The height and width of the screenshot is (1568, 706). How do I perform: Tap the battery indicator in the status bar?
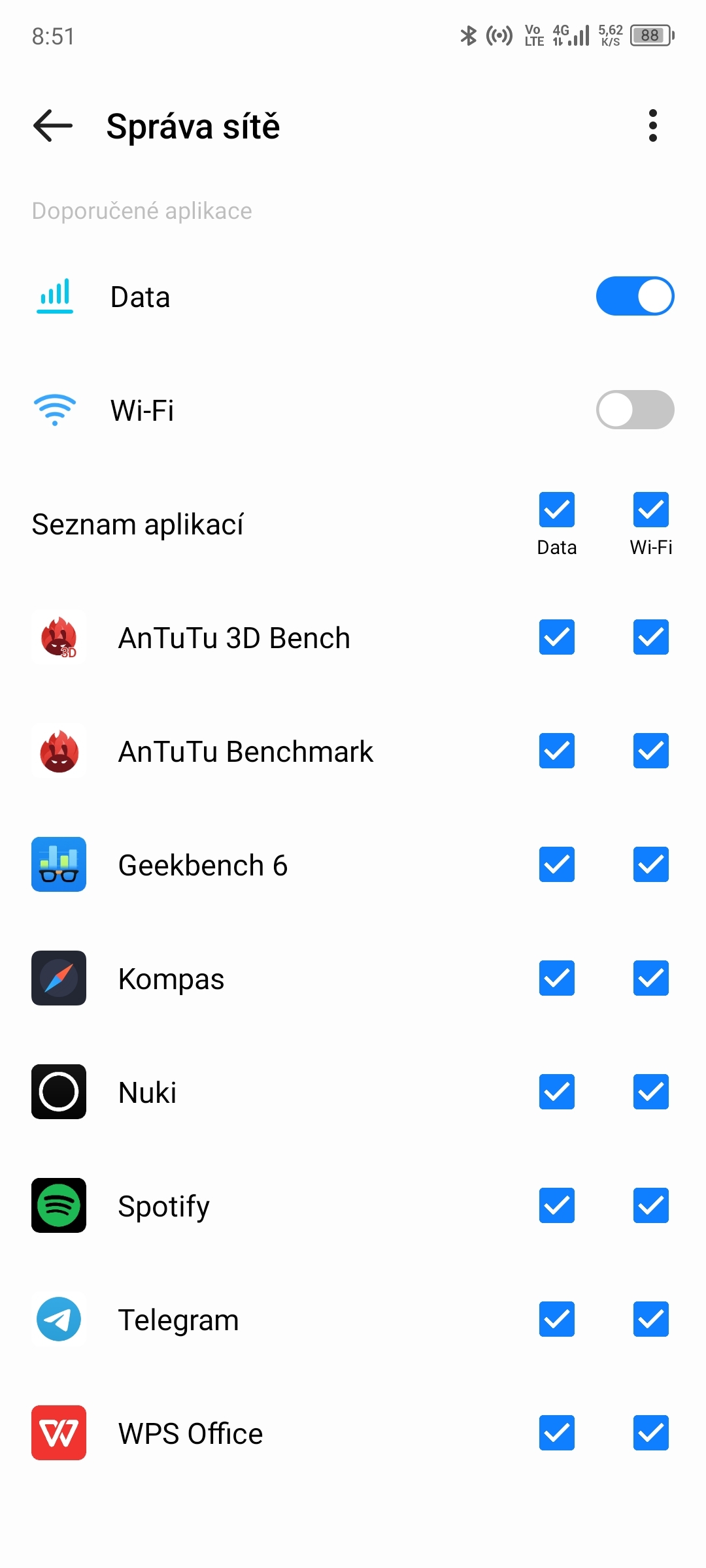point(650,36)
